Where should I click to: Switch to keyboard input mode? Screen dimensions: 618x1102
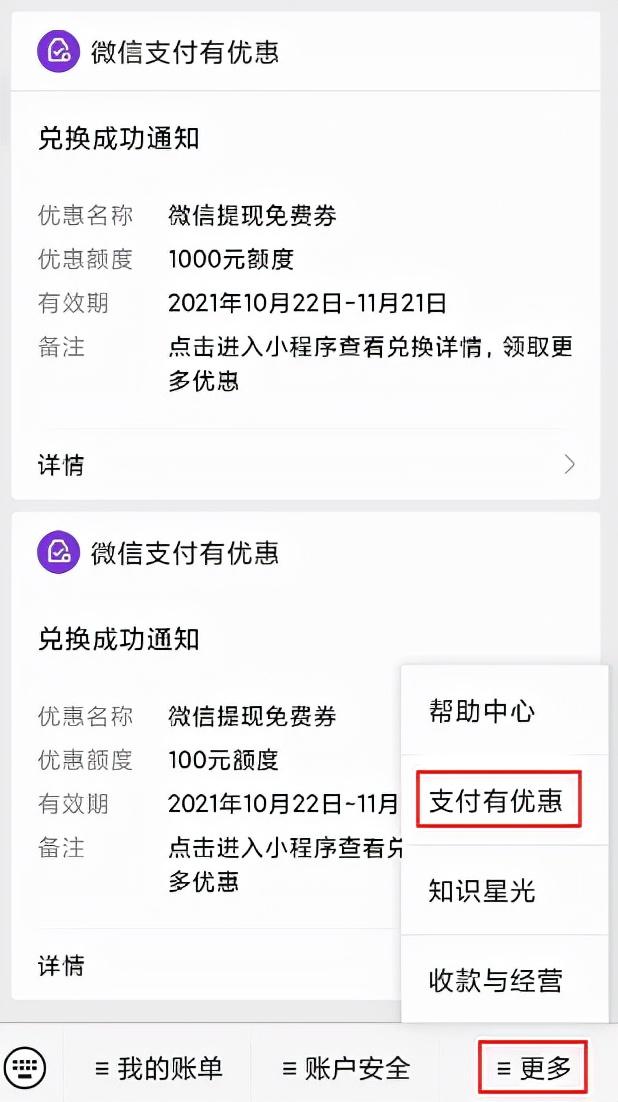point(26,1068)
